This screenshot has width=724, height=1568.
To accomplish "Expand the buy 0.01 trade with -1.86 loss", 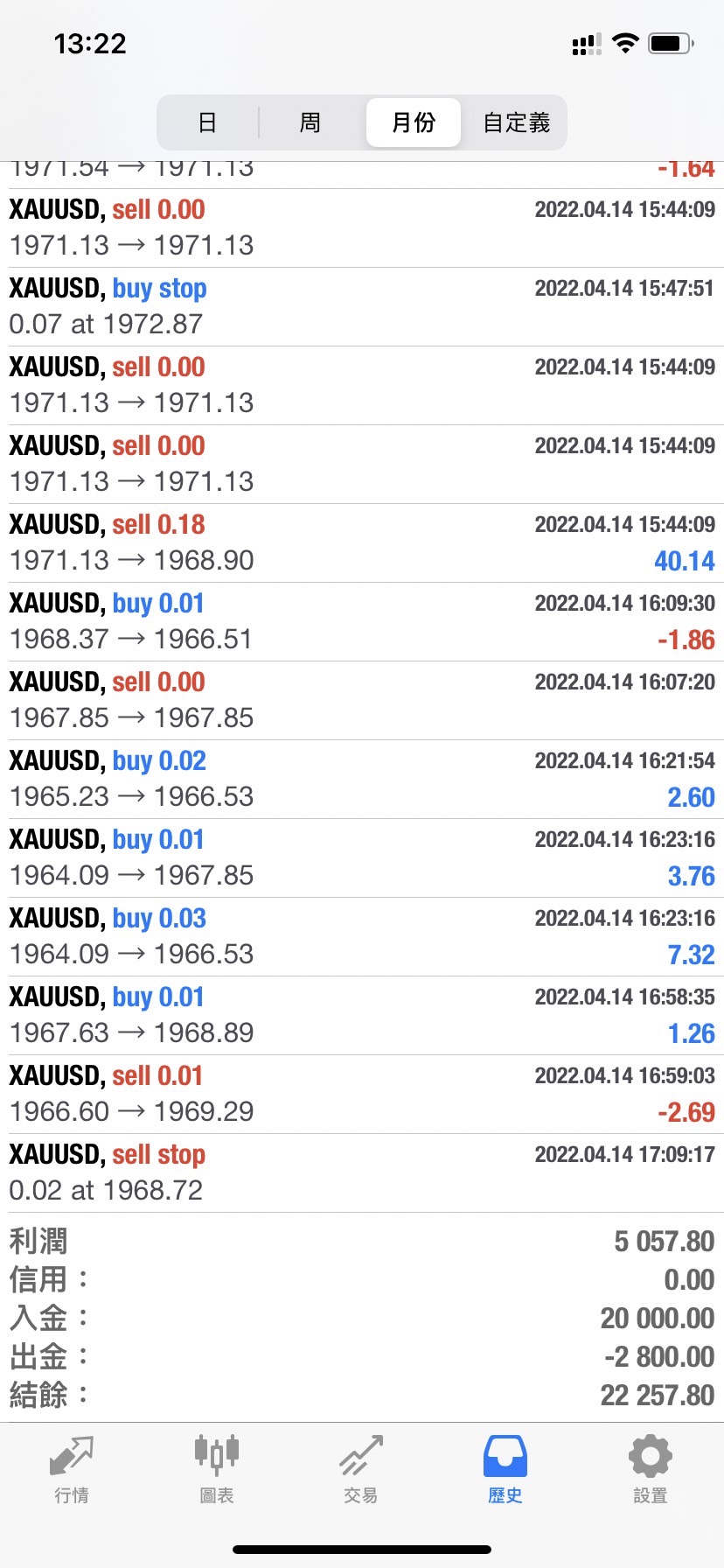I will (362, 621).
